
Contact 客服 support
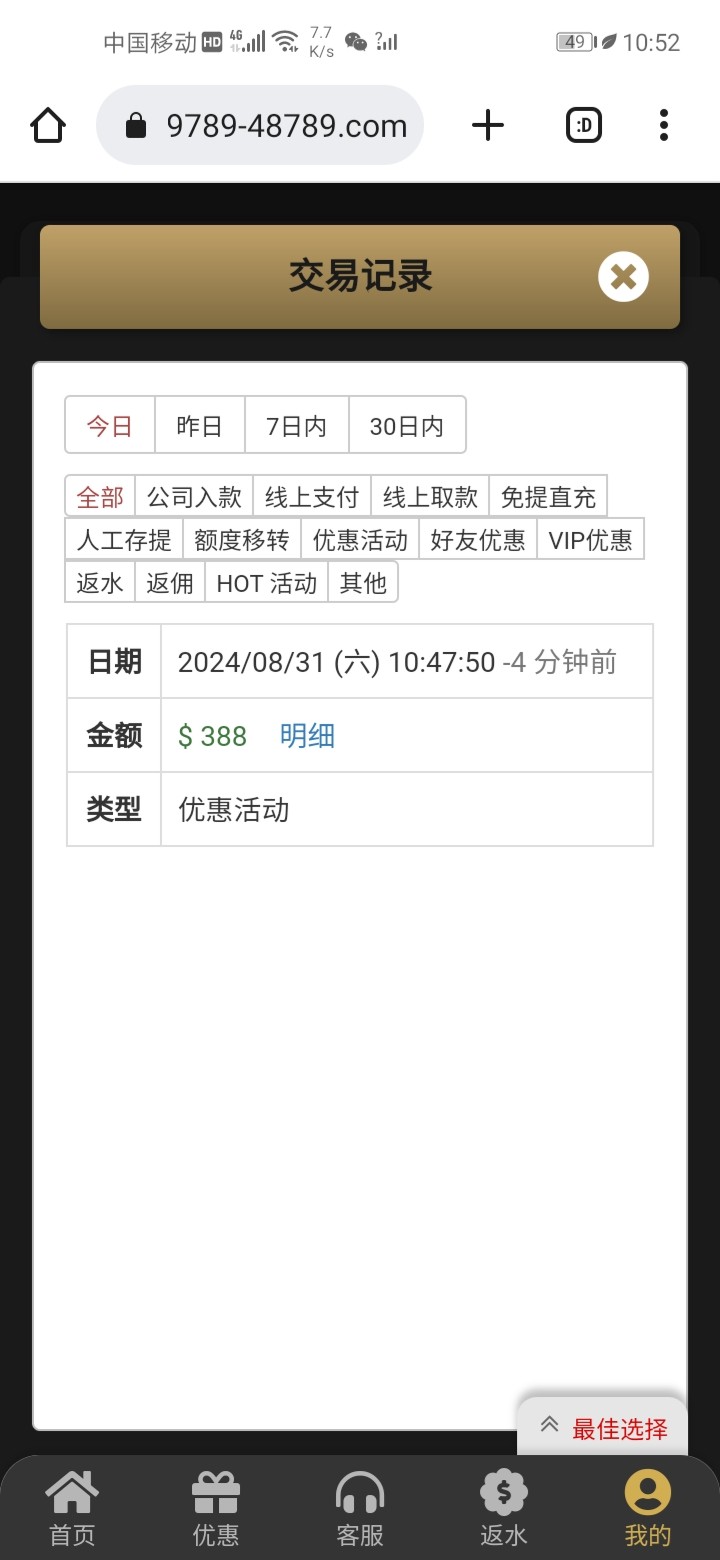click(x=360, y=1510)
